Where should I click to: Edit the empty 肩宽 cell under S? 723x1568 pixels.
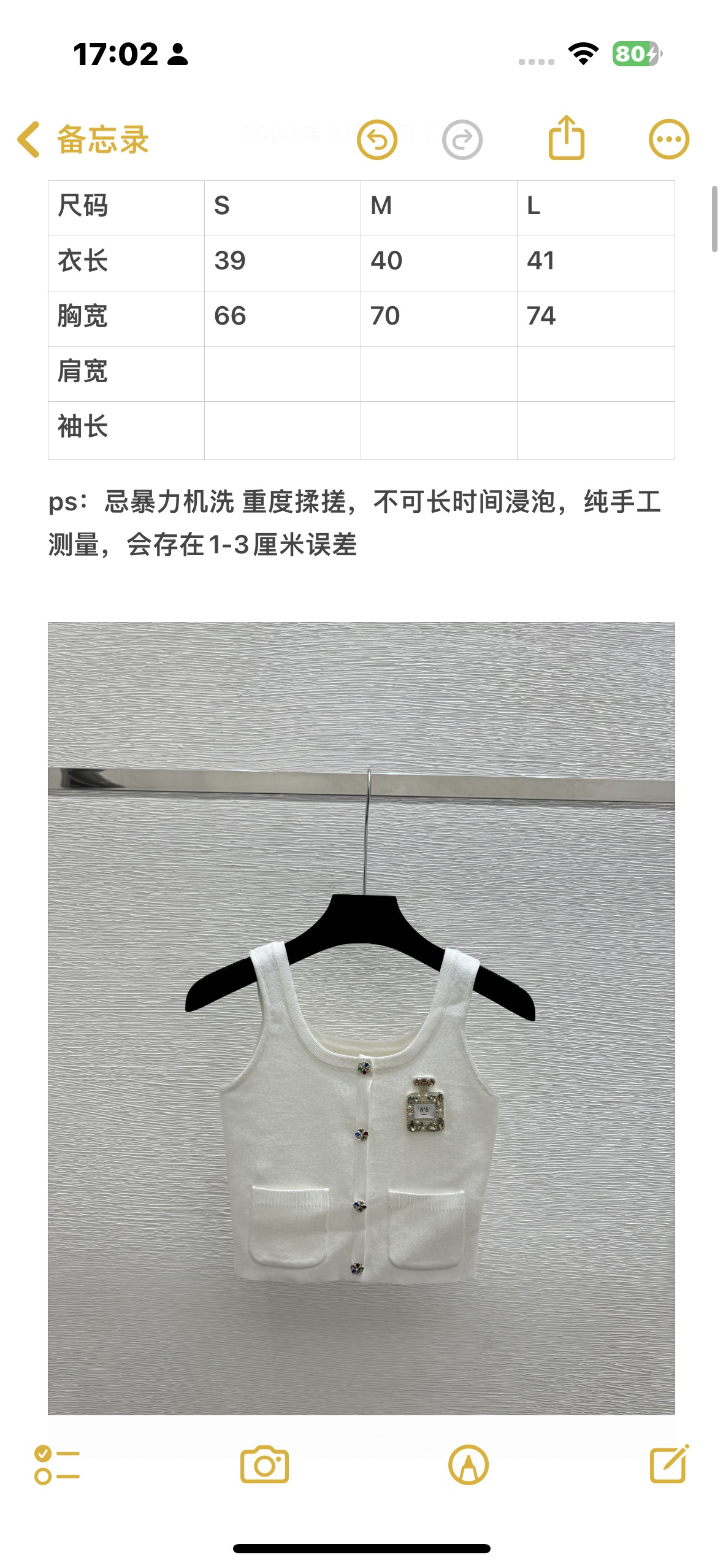coord(283,374)
